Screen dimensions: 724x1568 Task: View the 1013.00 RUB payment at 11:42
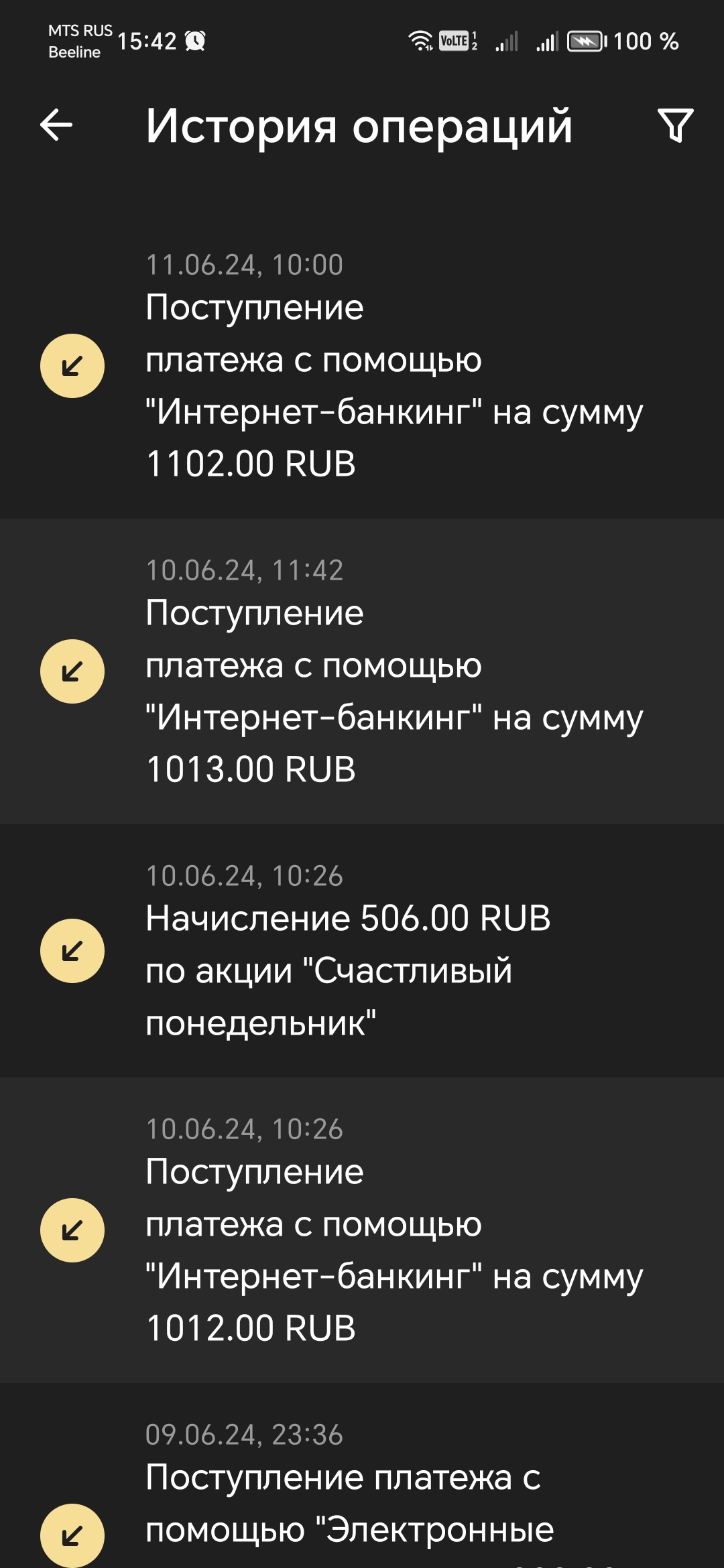coord(362,671)
